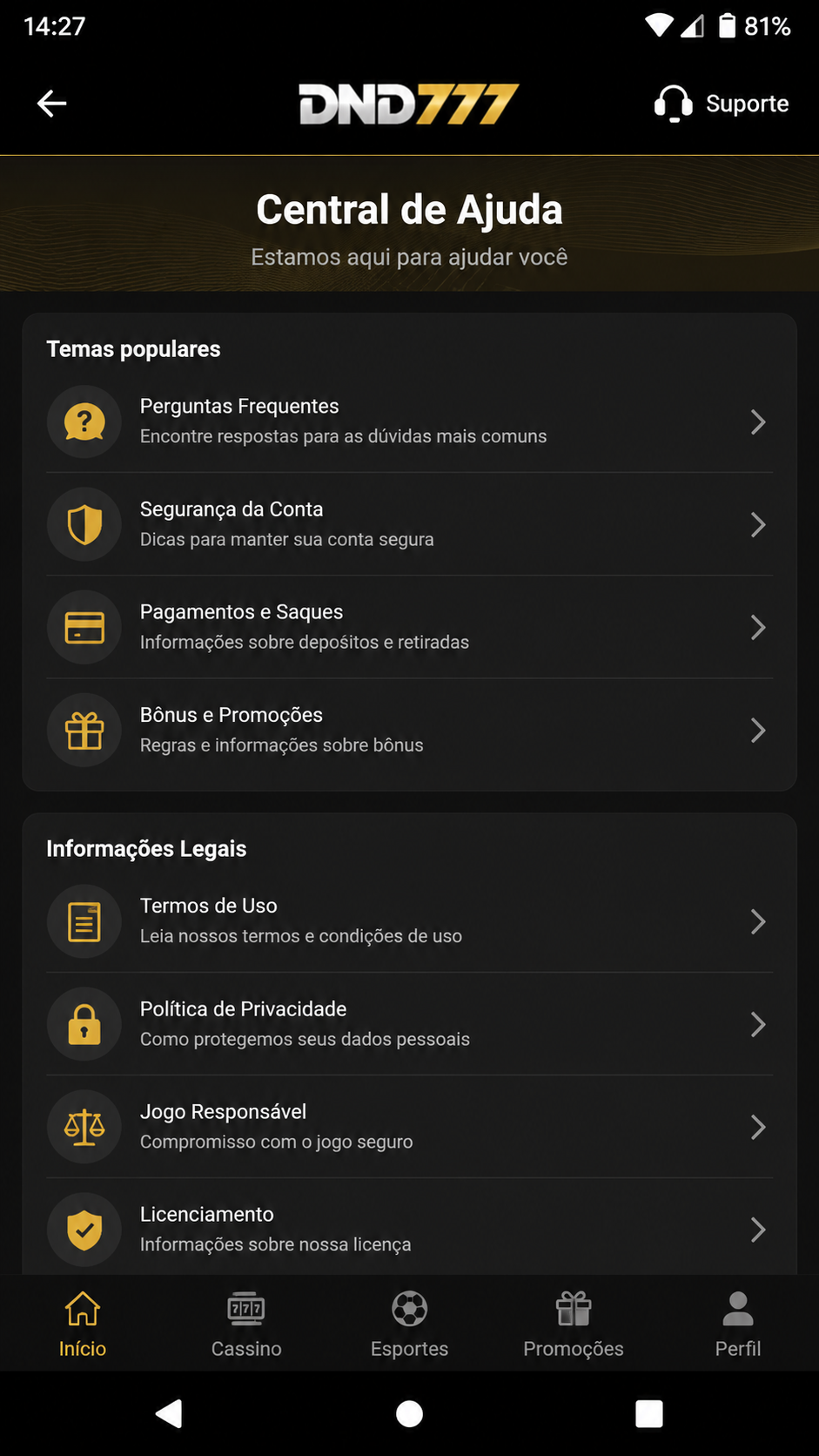Open Termos de Uso
The height and width of the screenshot is (1456, 819).
tap(409, 921)
